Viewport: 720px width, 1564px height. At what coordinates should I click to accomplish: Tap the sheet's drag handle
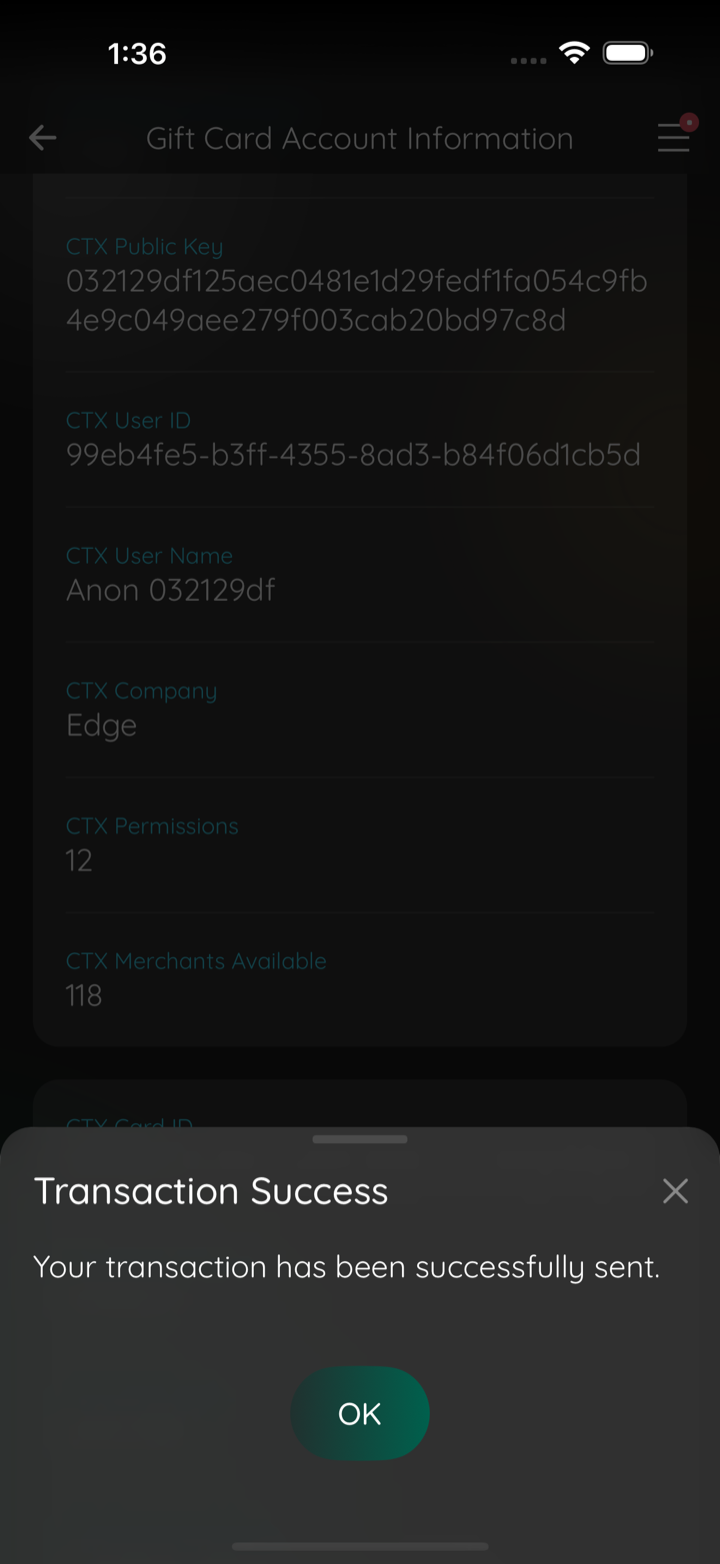(360, 1139)
